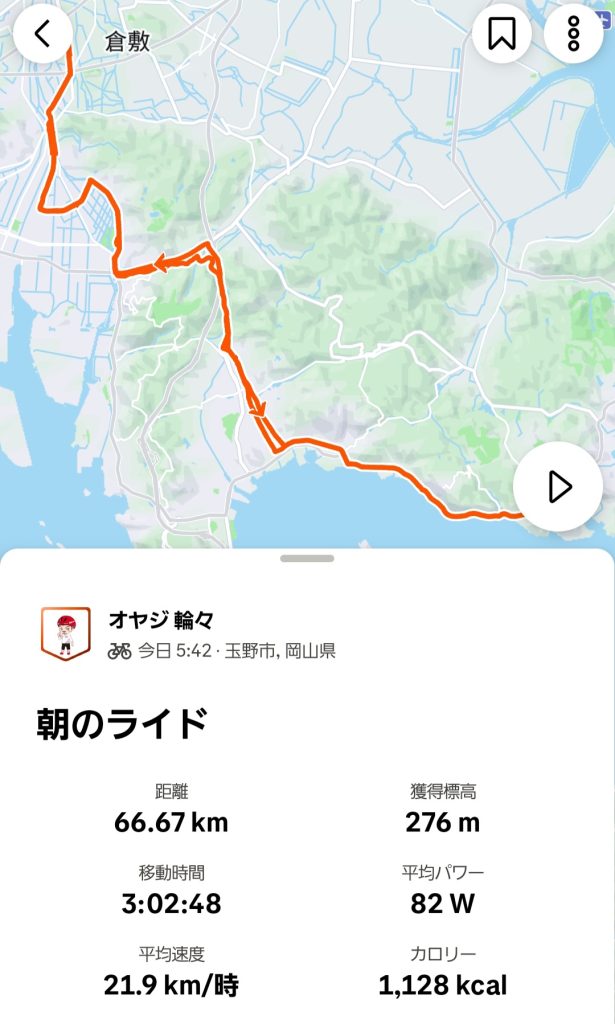Open the three-dot overflow menu

(573, 34)
